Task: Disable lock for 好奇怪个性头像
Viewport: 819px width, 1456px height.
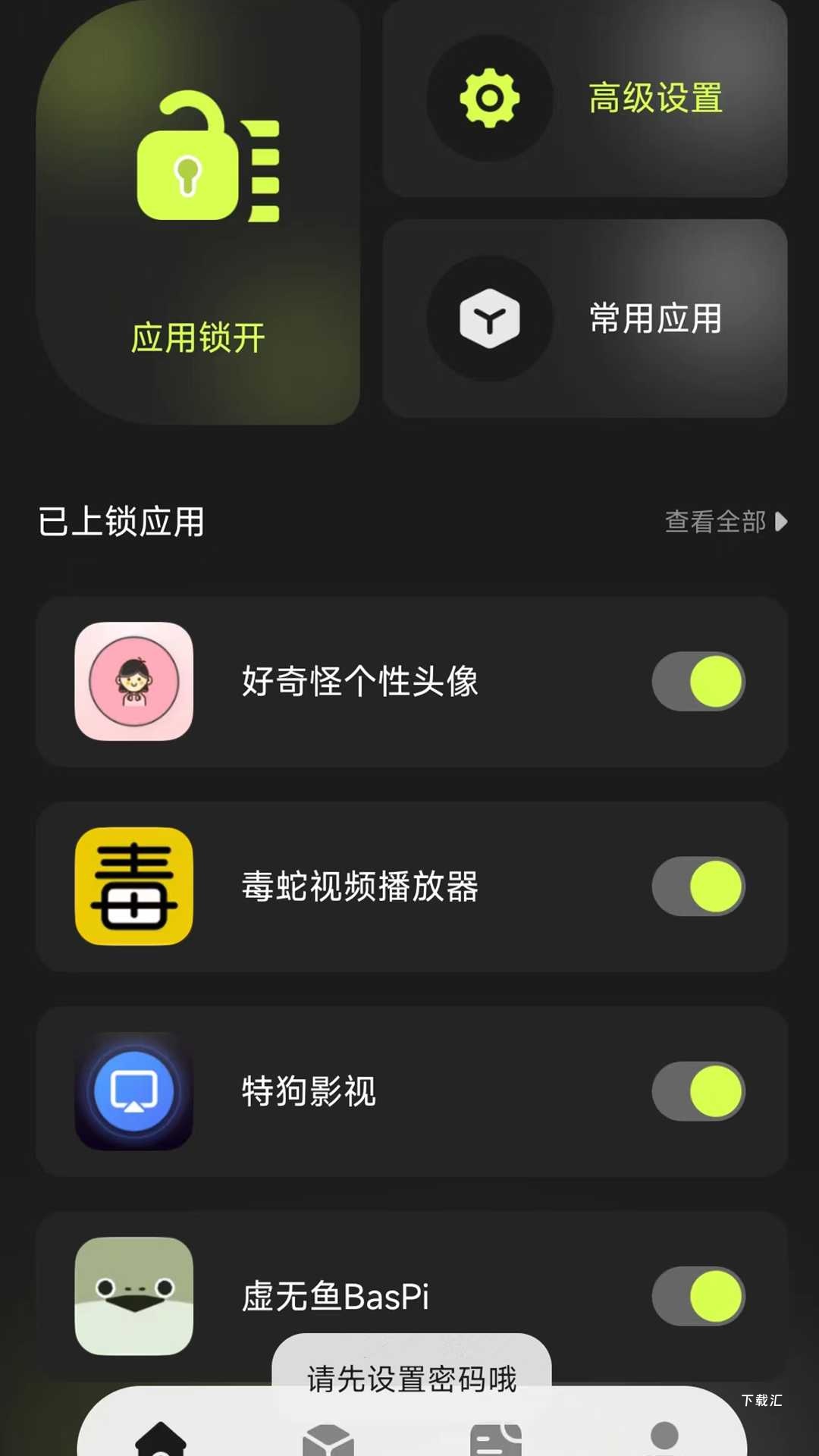Action: pos(698,682)
